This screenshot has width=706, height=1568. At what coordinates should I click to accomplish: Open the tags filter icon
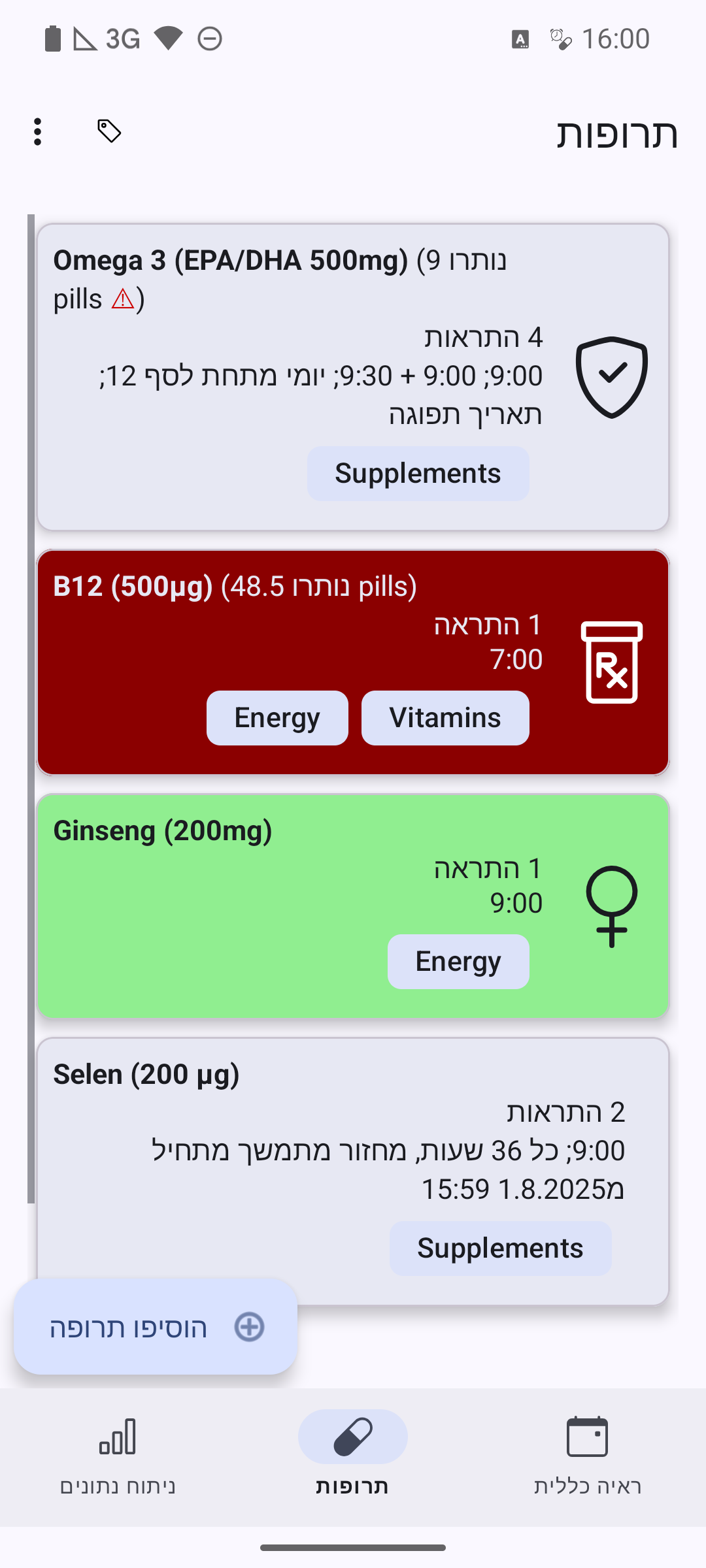pos(109,131)
